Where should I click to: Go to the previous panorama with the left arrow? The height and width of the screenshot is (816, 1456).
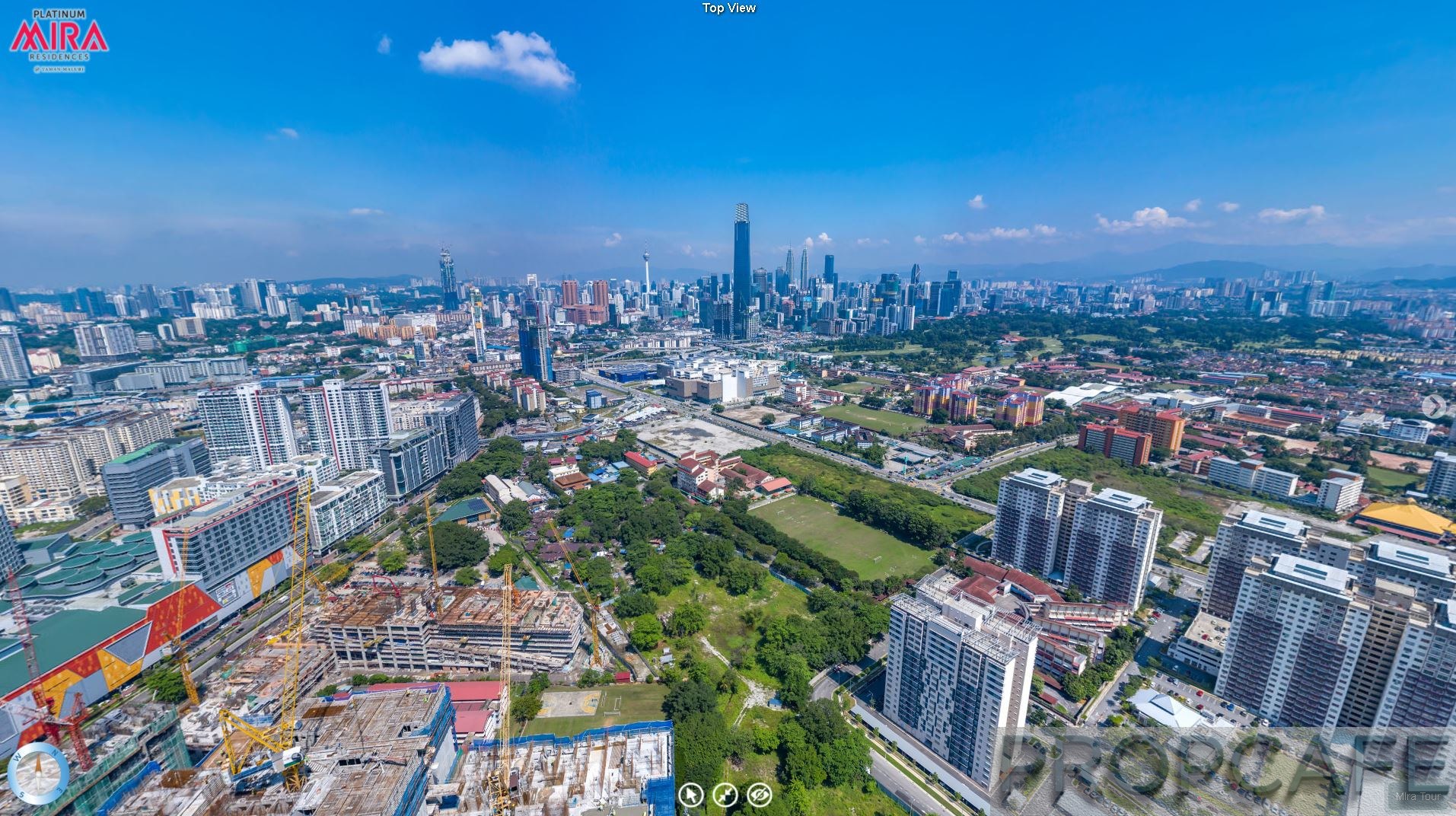tap(16, 406)
